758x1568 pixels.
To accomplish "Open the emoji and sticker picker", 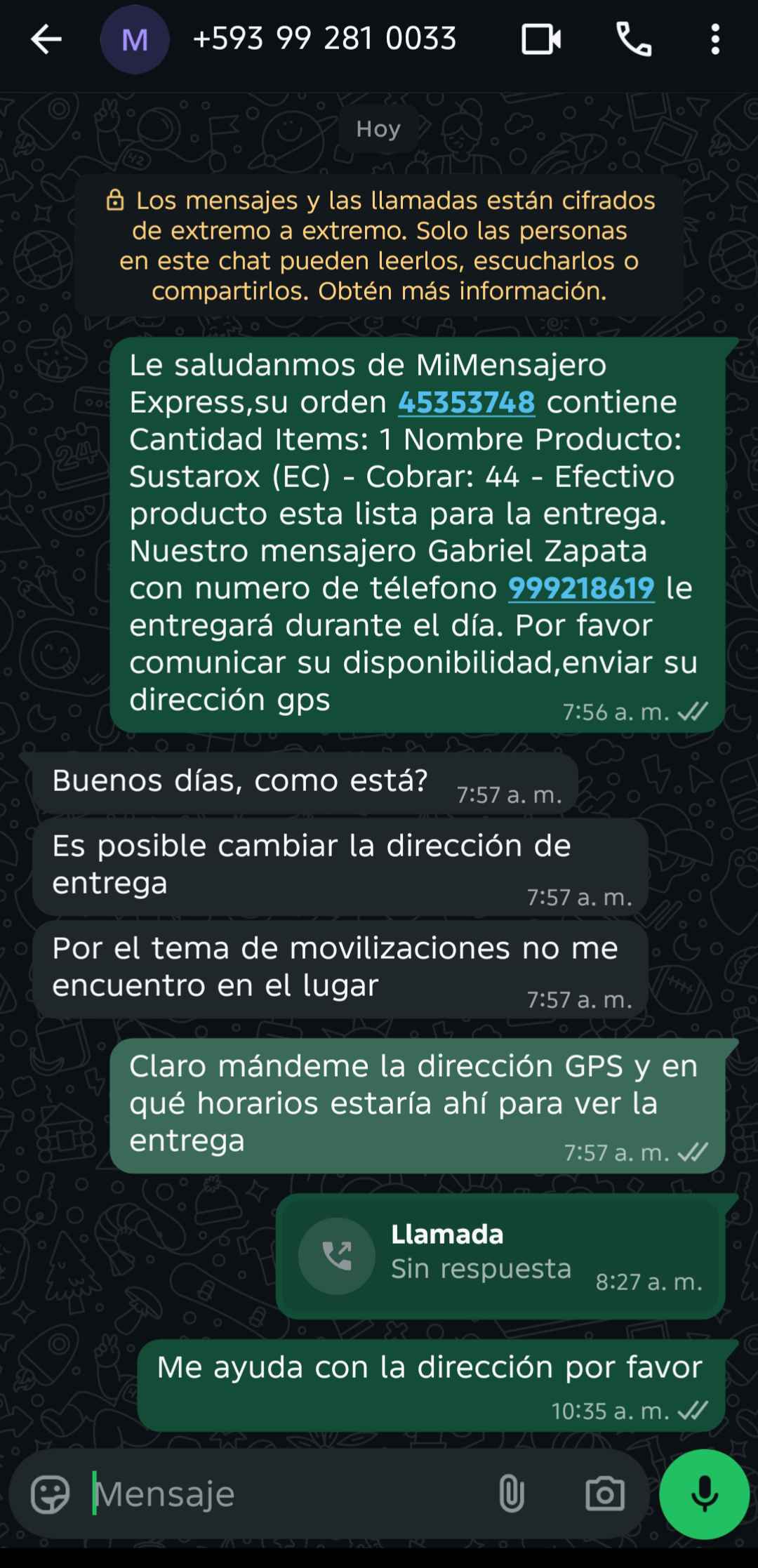I will click(51, 1494).
